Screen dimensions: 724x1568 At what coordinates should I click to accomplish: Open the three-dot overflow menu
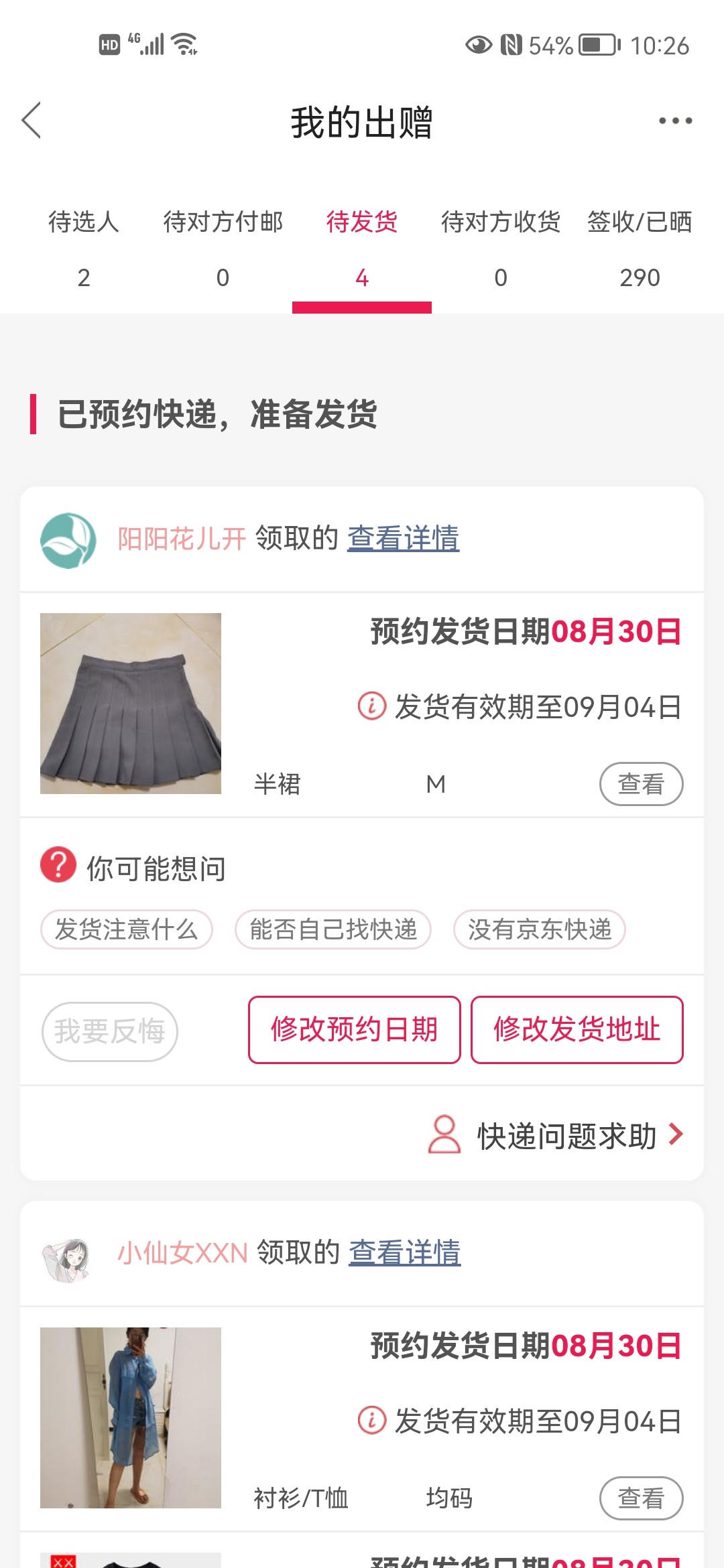tap(674, 121)
